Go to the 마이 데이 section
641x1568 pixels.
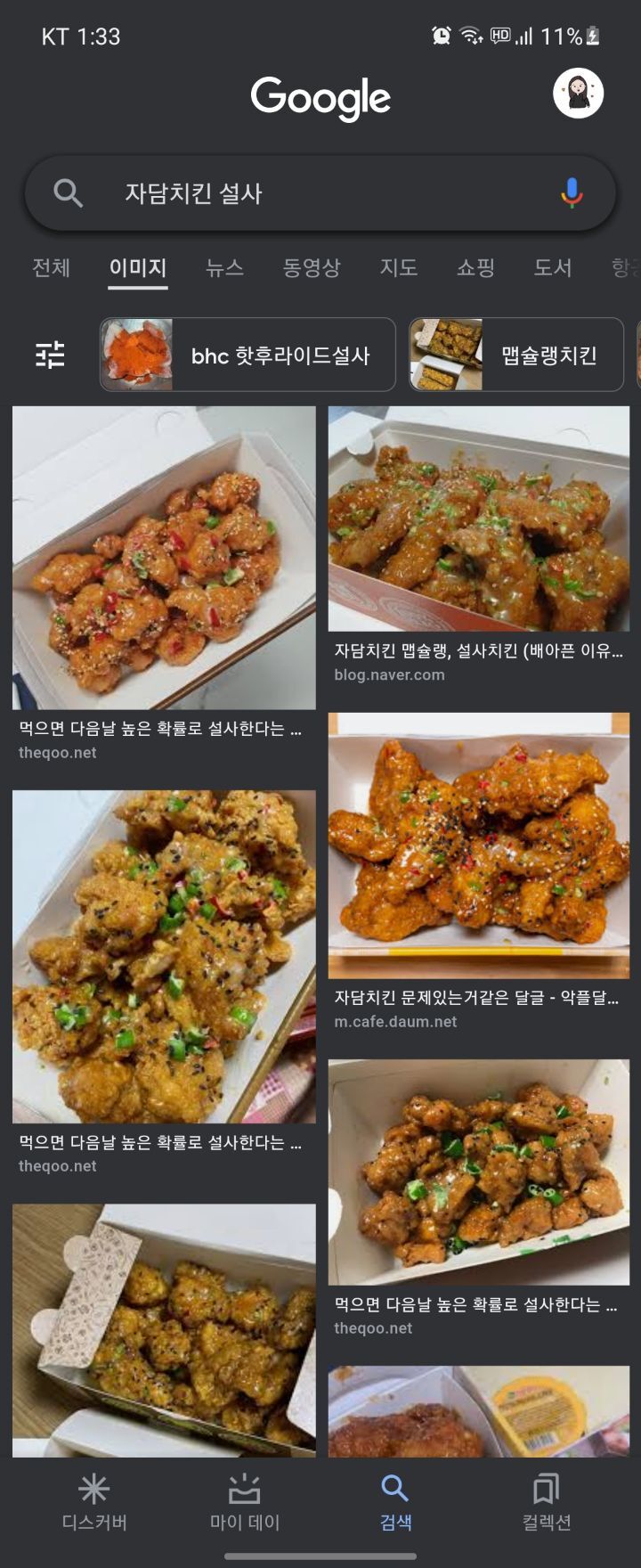245,1502
